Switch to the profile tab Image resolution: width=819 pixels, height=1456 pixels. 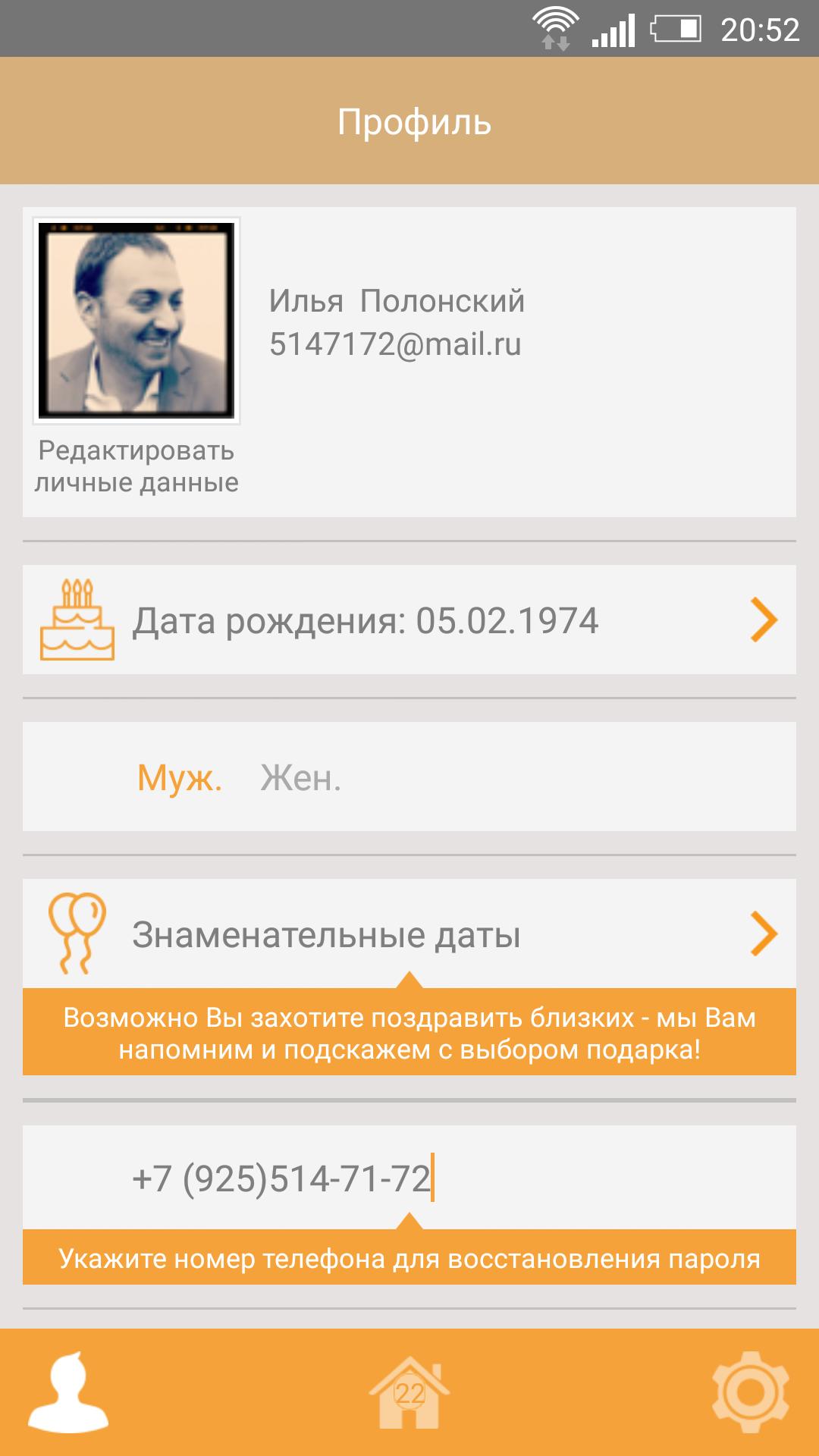pyautogui.click(x=68, y=1392)
